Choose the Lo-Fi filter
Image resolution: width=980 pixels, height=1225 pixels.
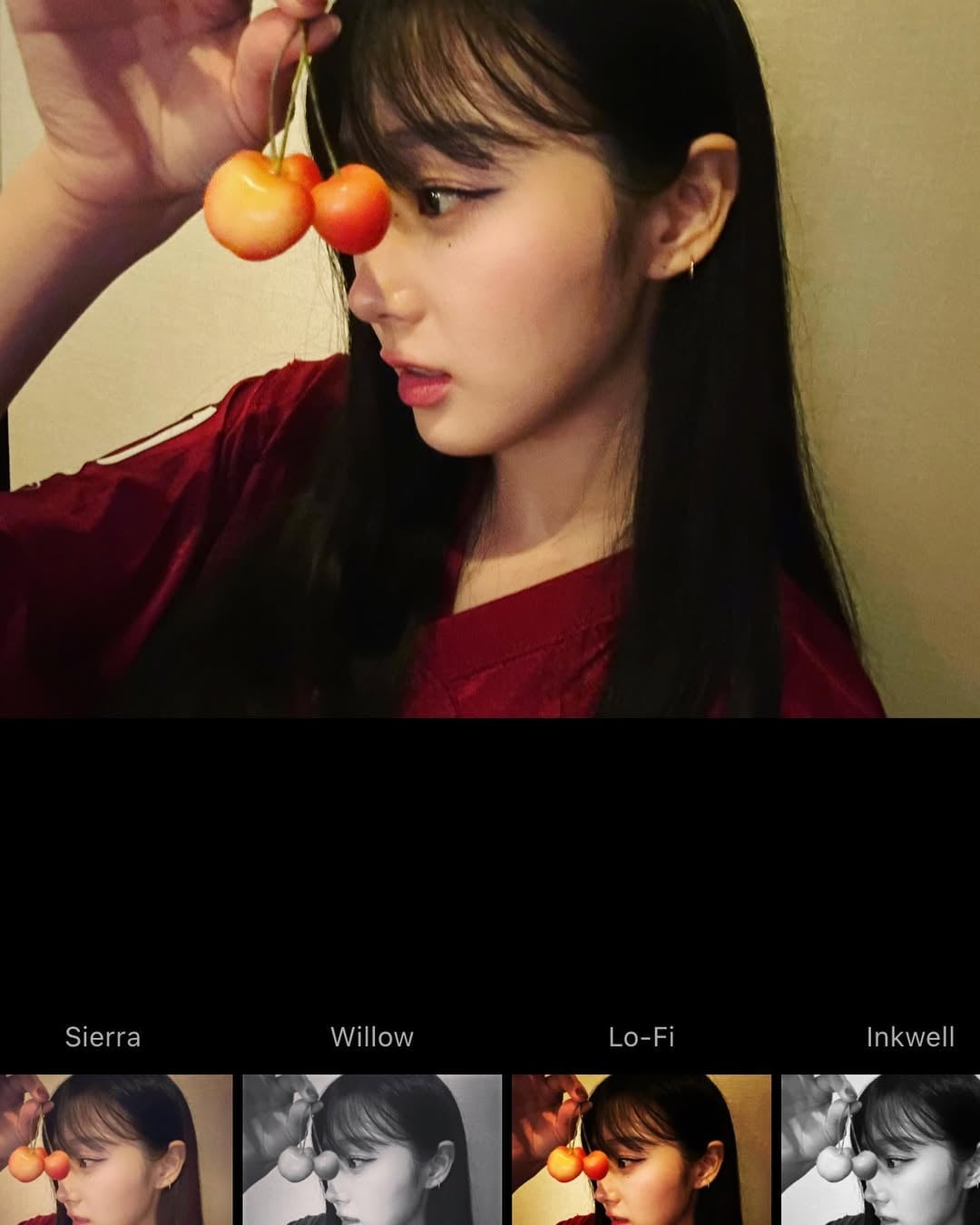click(641, 1148)
